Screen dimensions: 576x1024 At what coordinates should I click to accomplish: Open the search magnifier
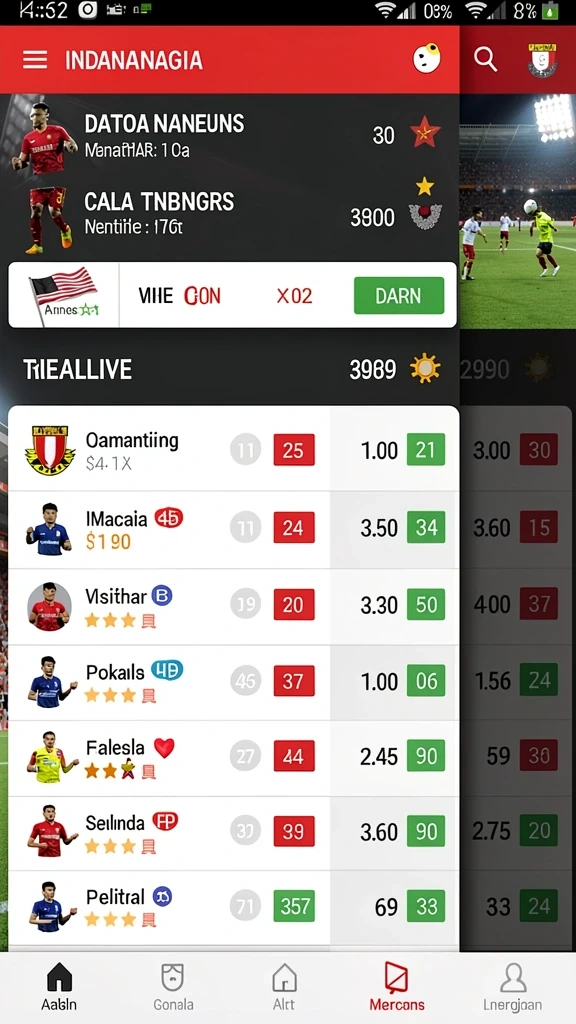485,60
